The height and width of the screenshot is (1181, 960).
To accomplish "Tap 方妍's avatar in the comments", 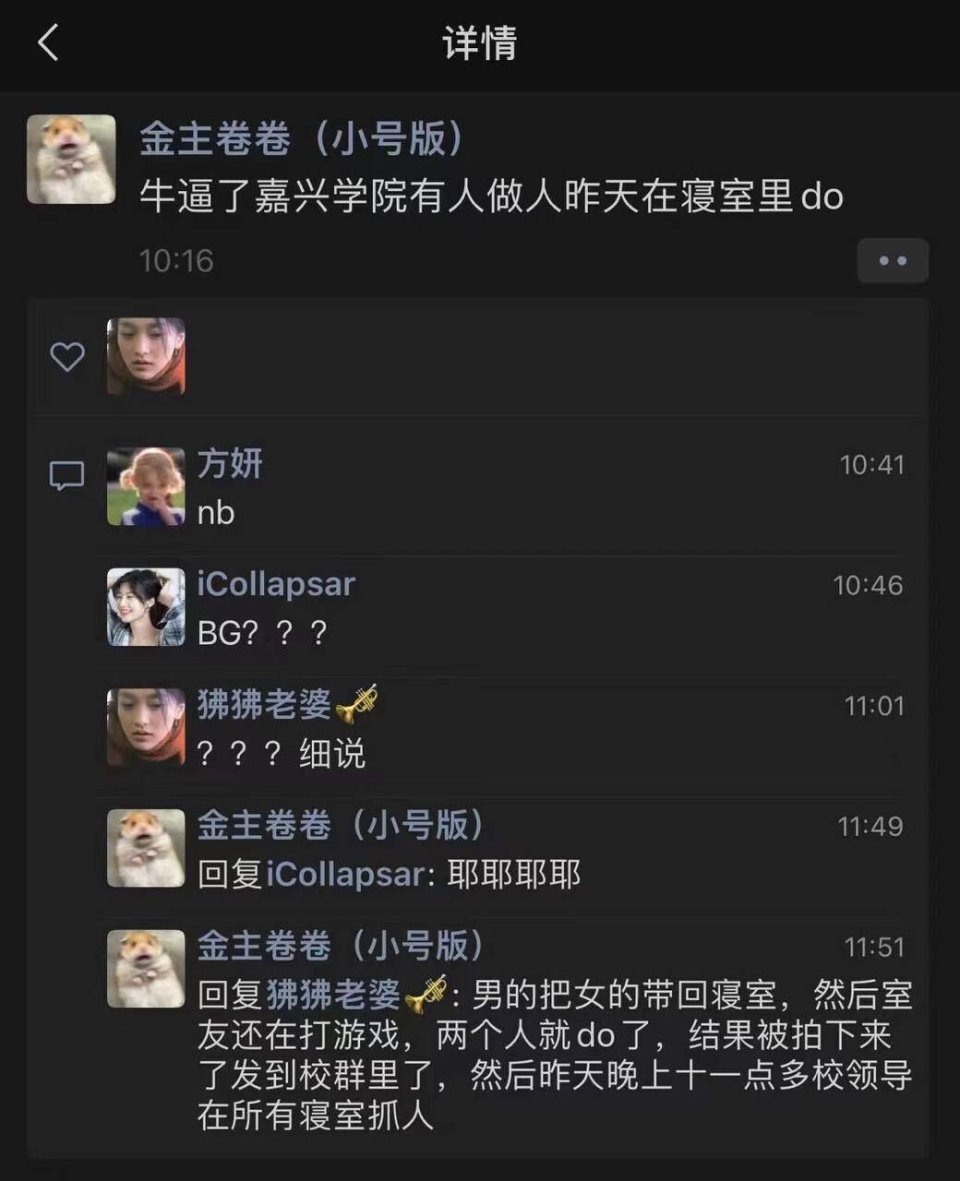I will click(146, 487).
